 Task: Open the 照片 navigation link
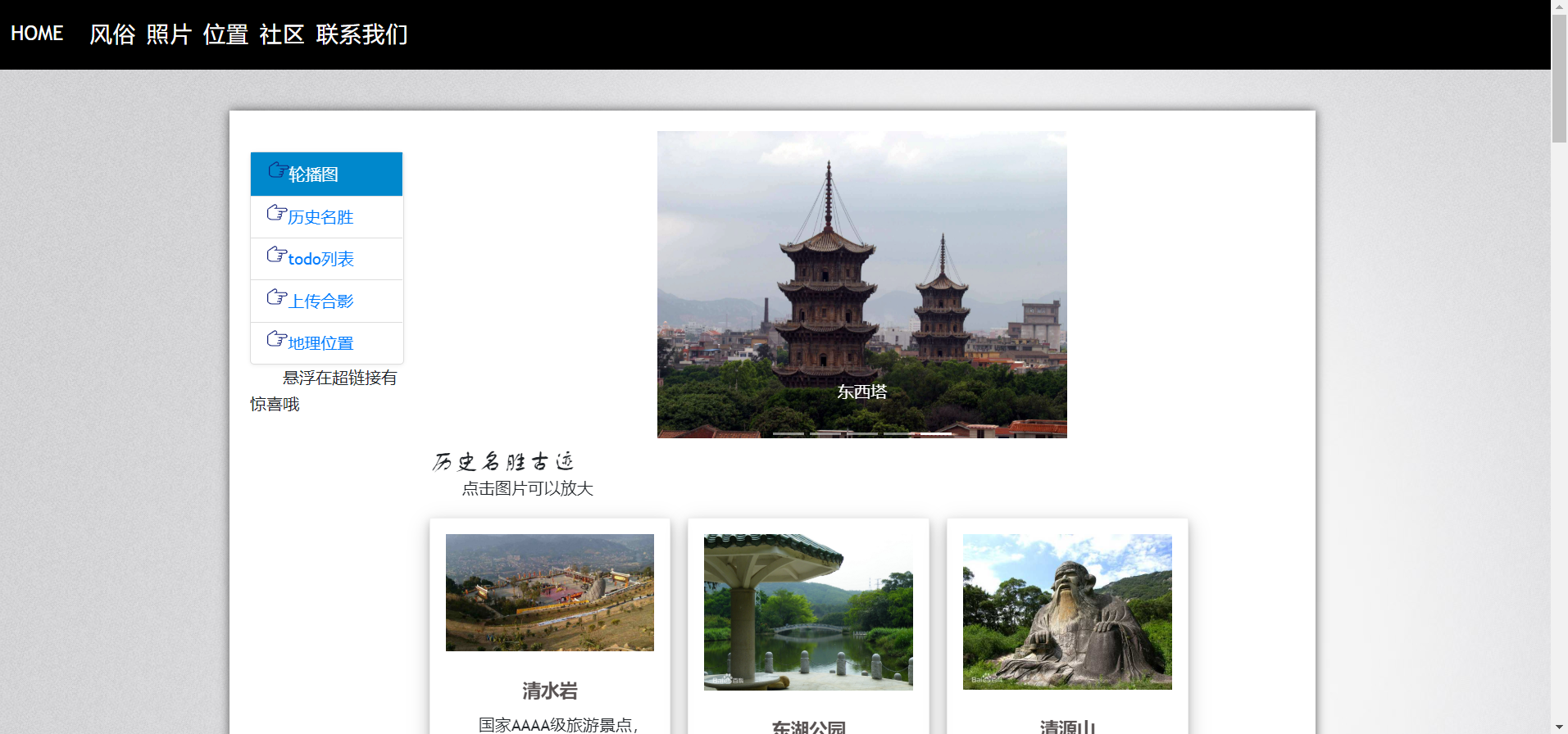tap(169, 34)
